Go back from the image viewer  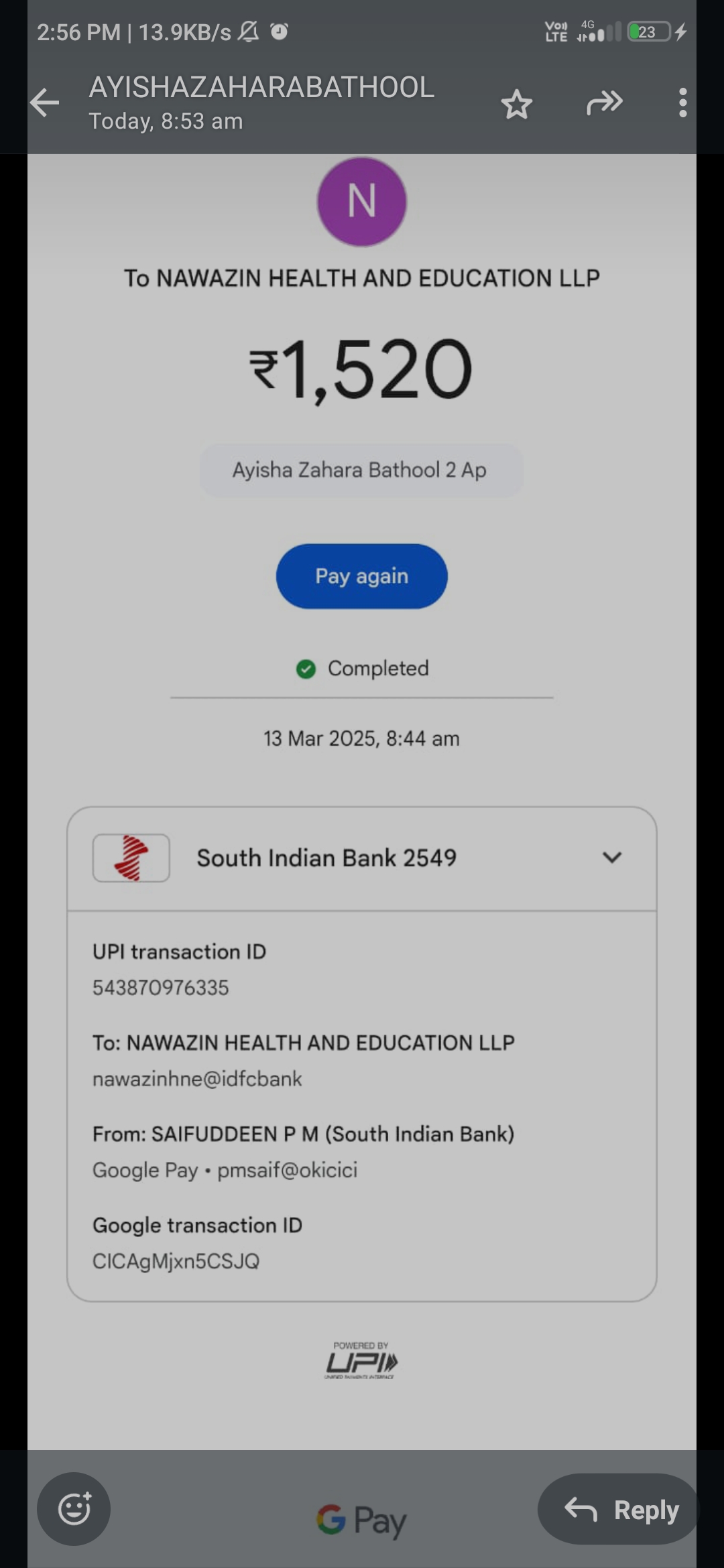tap(45, 103)
